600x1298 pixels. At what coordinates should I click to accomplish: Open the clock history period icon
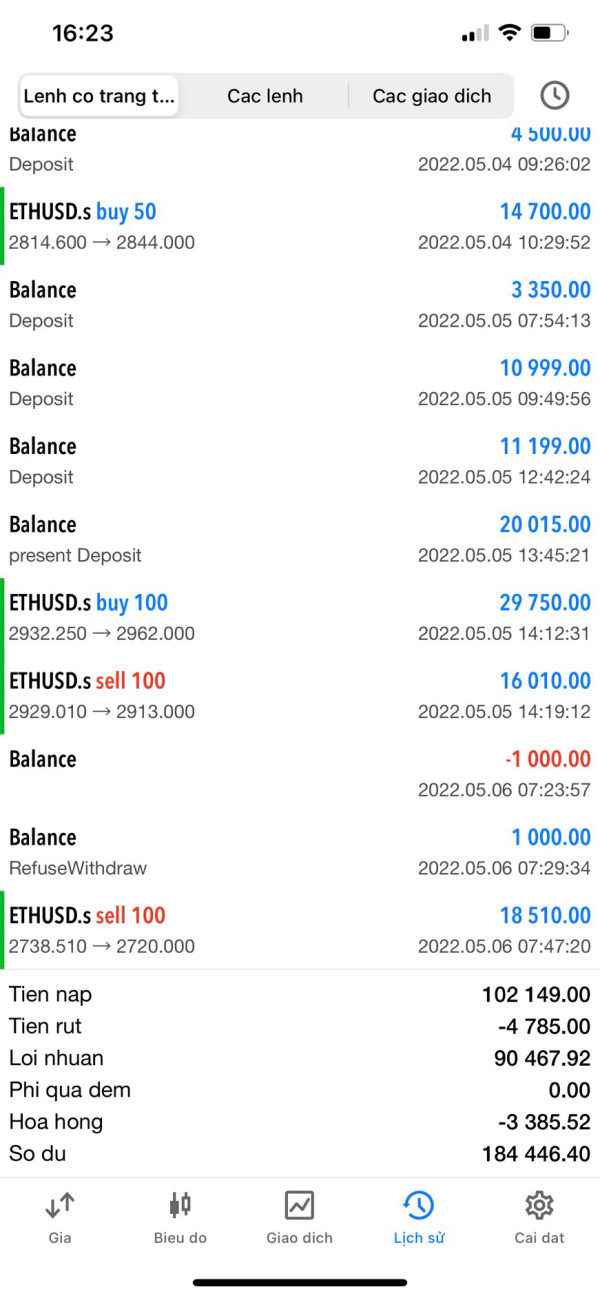554,96
